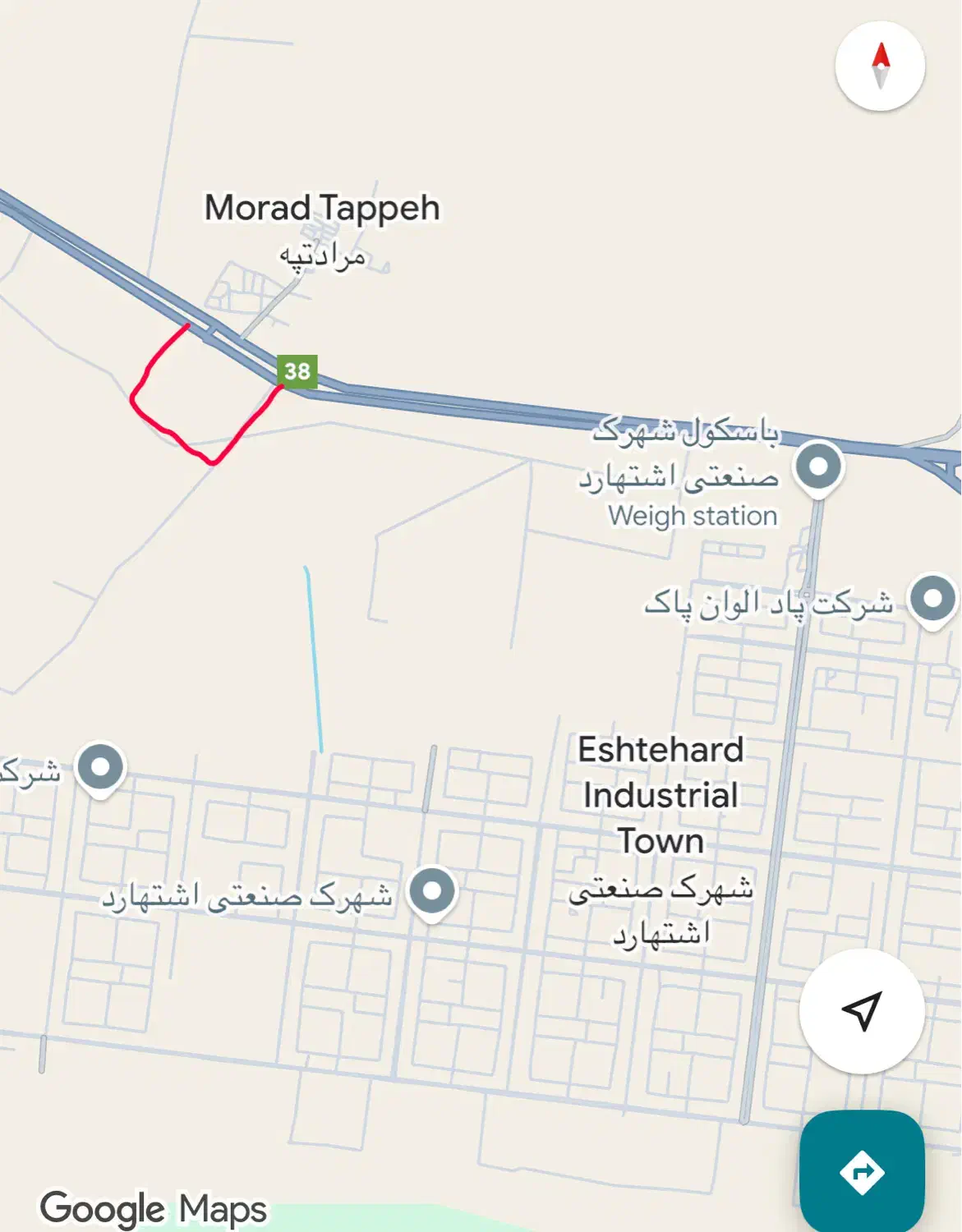Open directions with the teal arrow button
Viewport: 962px width, 1232px height.
(862, 1171)
